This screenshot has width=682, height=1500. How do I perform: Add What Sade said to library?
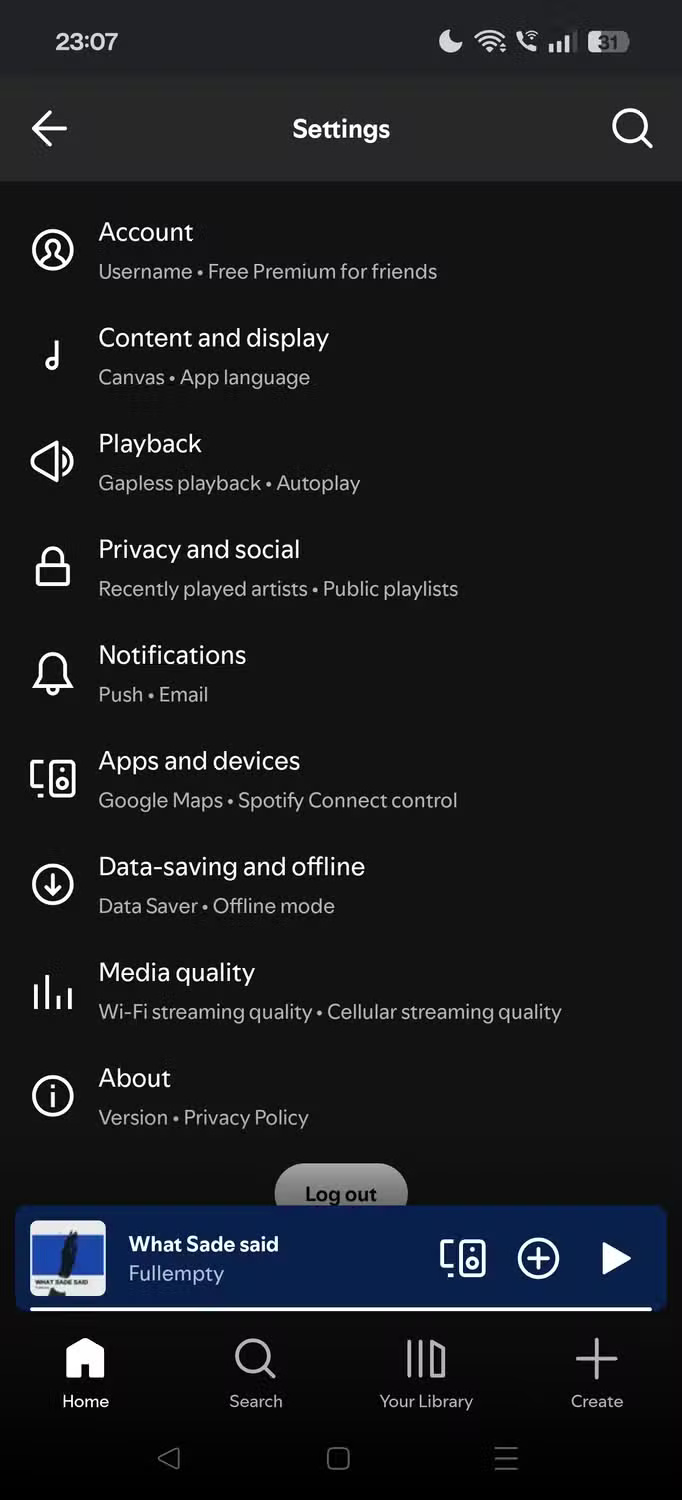point(538,1258)
